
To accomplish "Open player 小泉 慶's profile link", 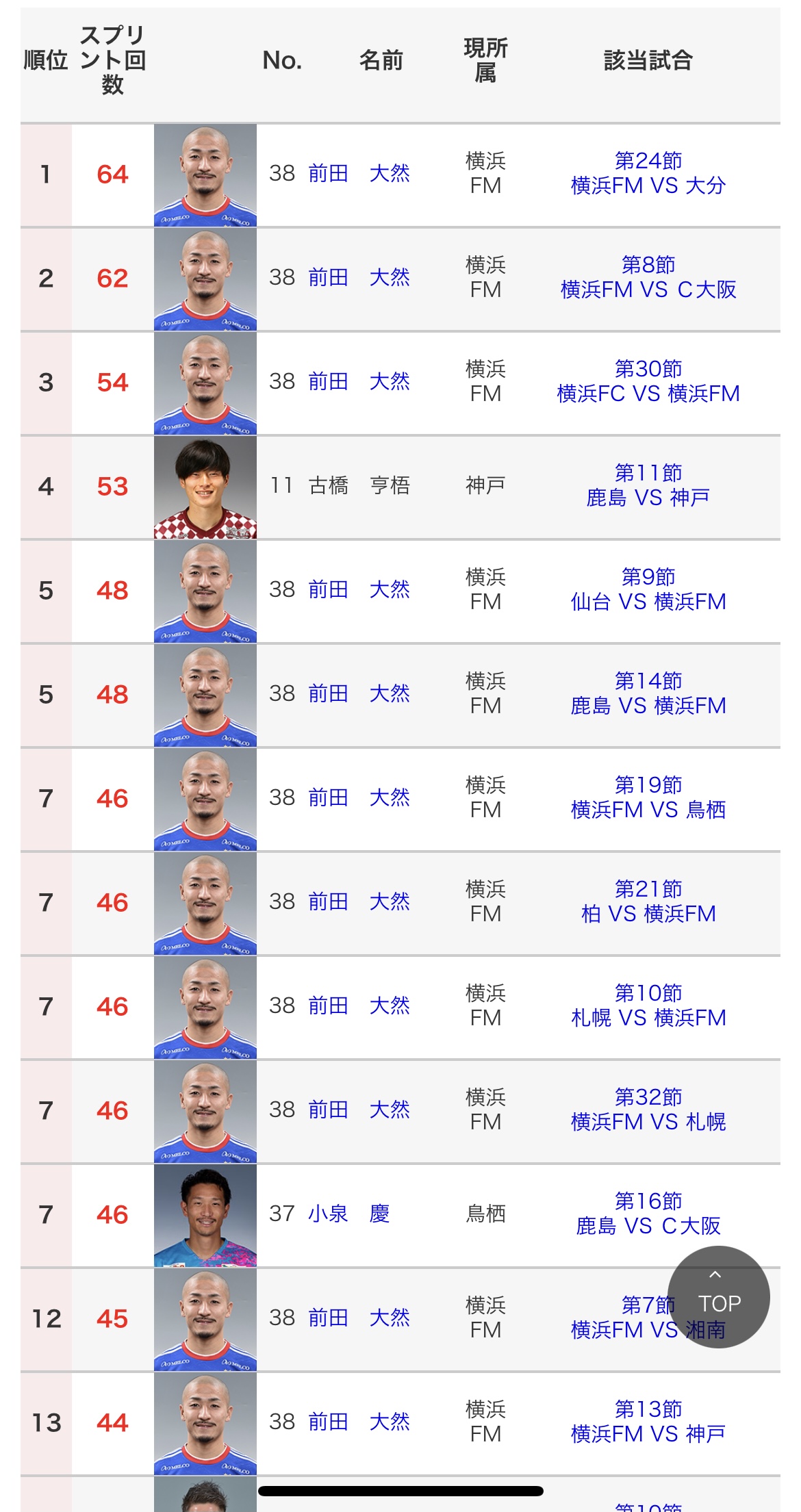I will pyautogui.click(x=348, y=1214).
